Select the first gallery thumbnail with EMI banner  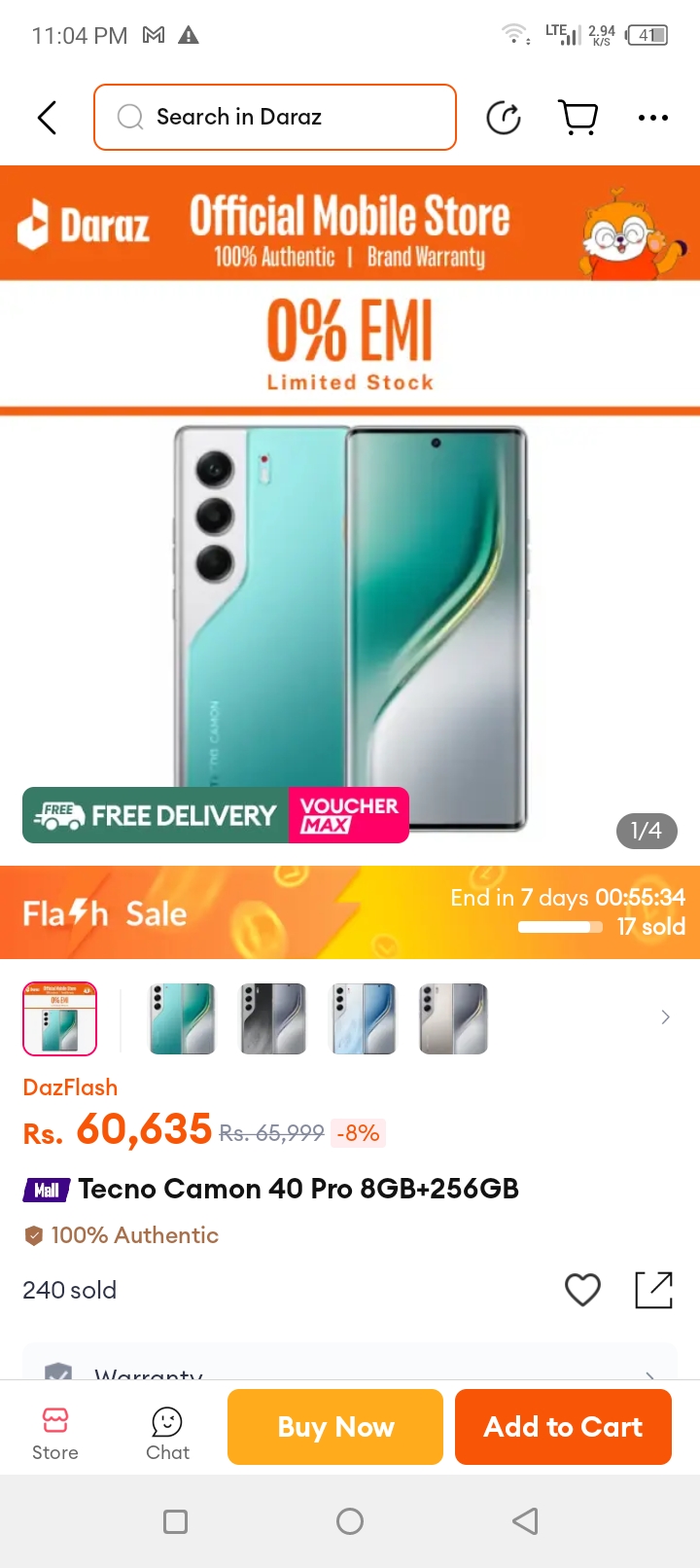[60, 1018]
